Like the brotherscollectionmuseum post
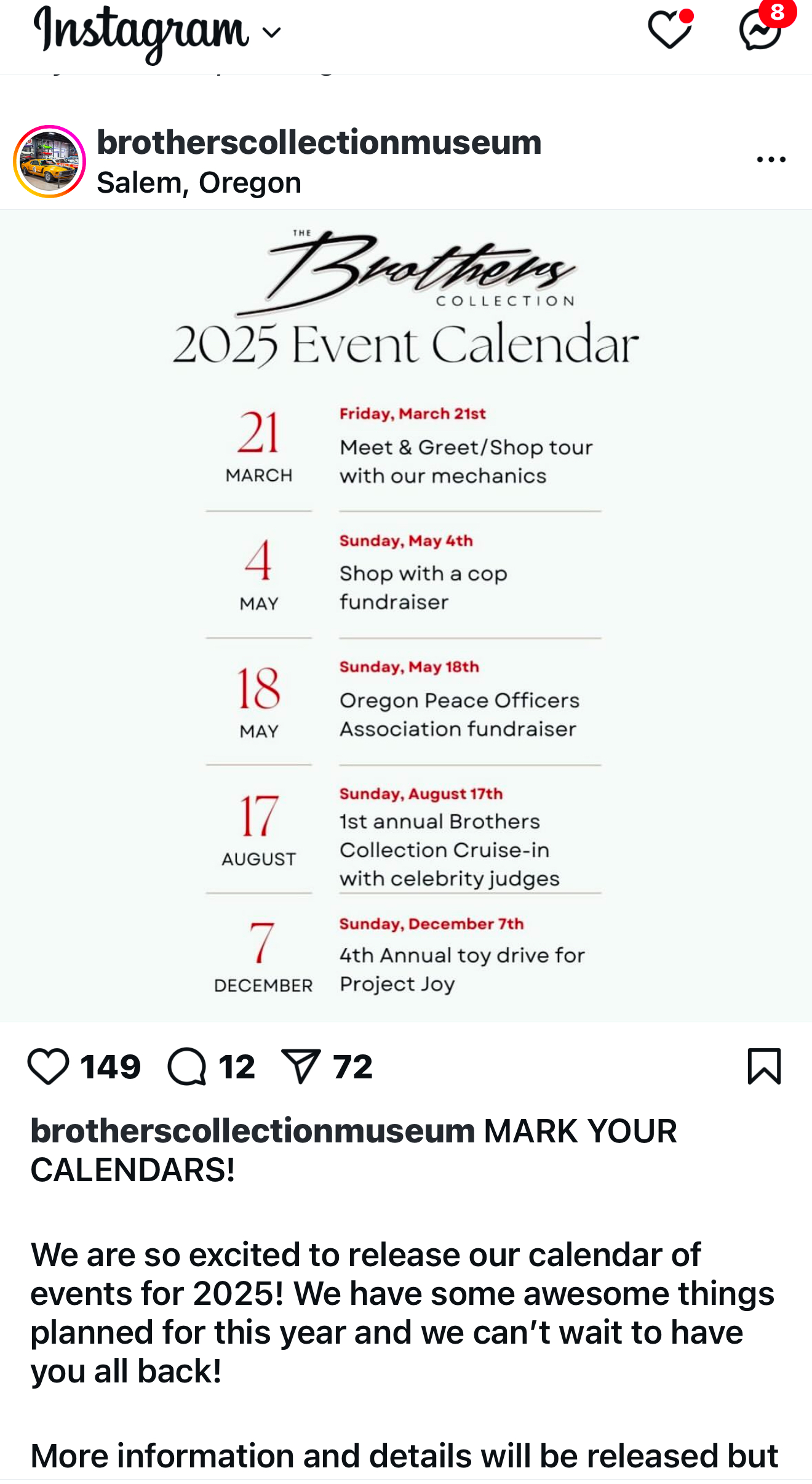Screen dimensions: 812x1484 point(48,1067)
